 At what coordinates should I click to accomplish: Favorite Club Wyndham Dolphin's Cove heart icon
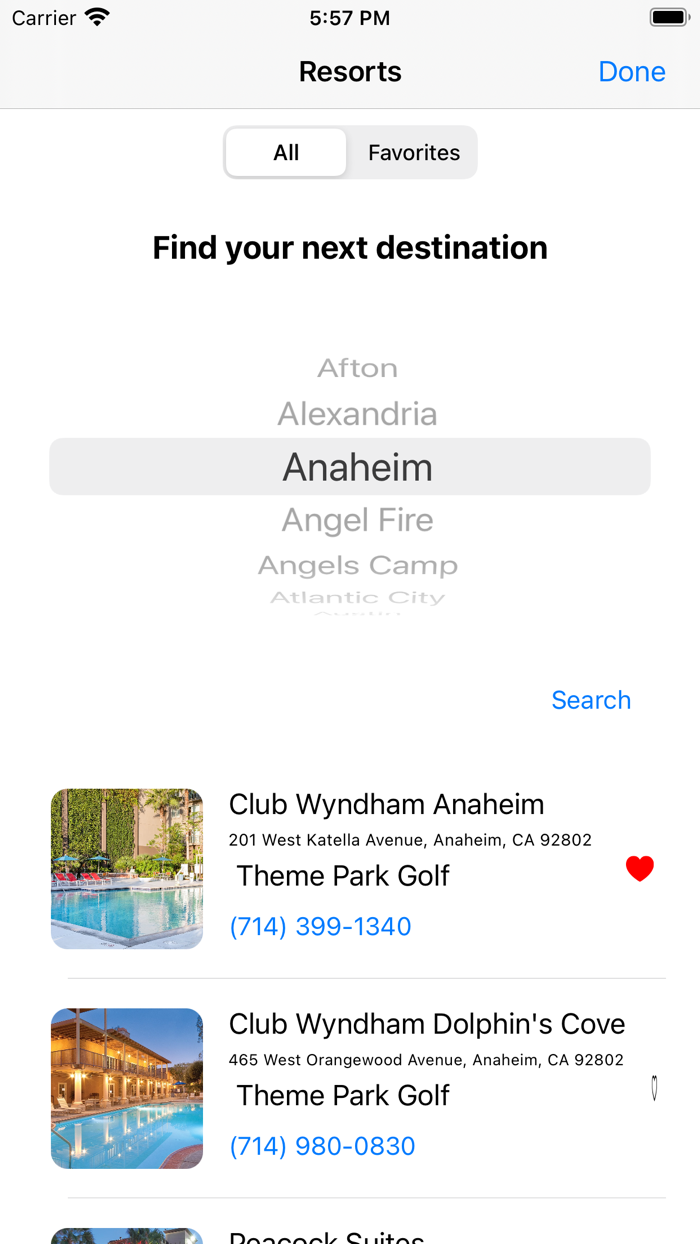[x=654, y=1088]
